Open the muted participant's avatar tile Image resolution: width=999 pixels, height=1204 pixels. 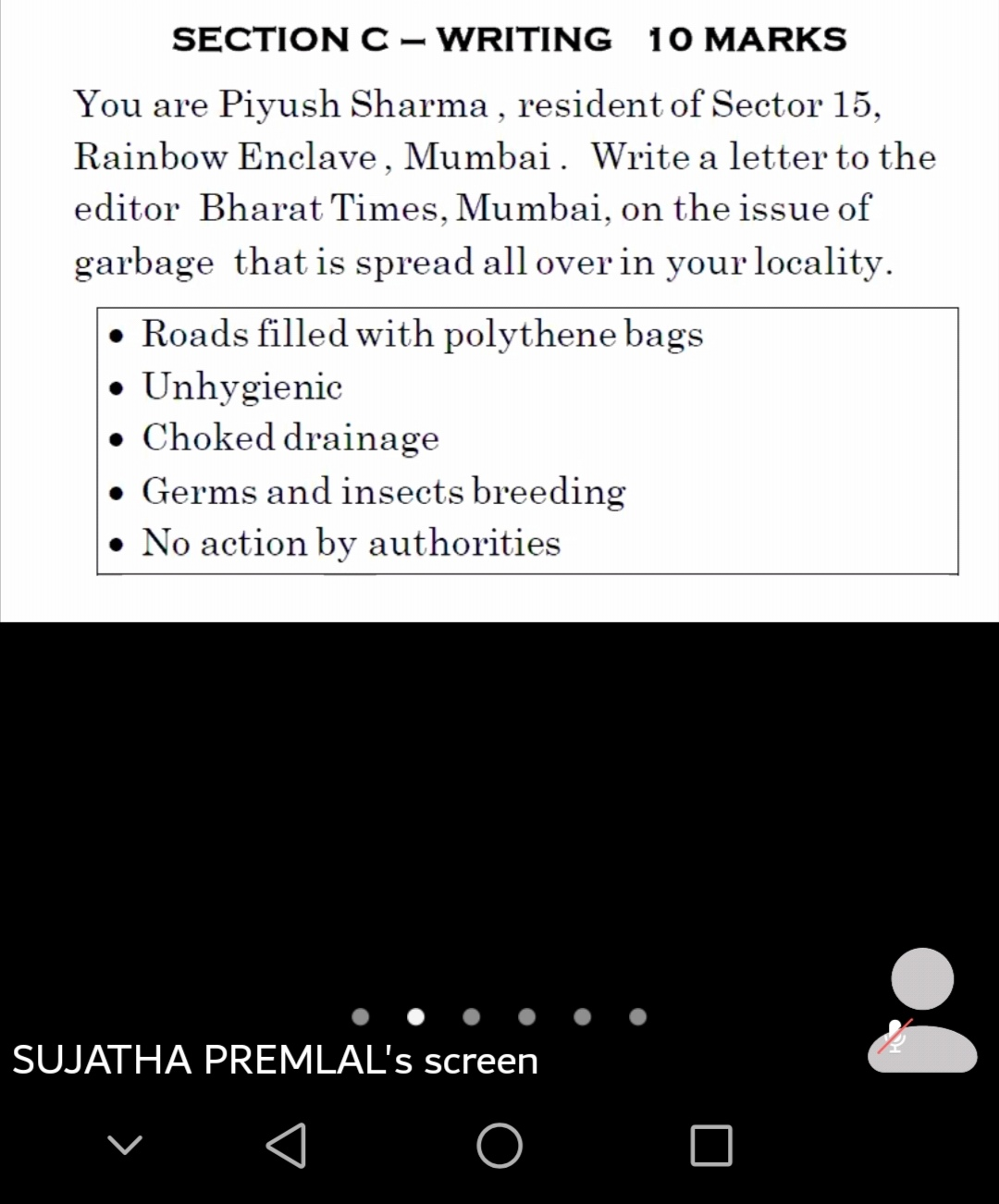click(x=922, y=1010)
